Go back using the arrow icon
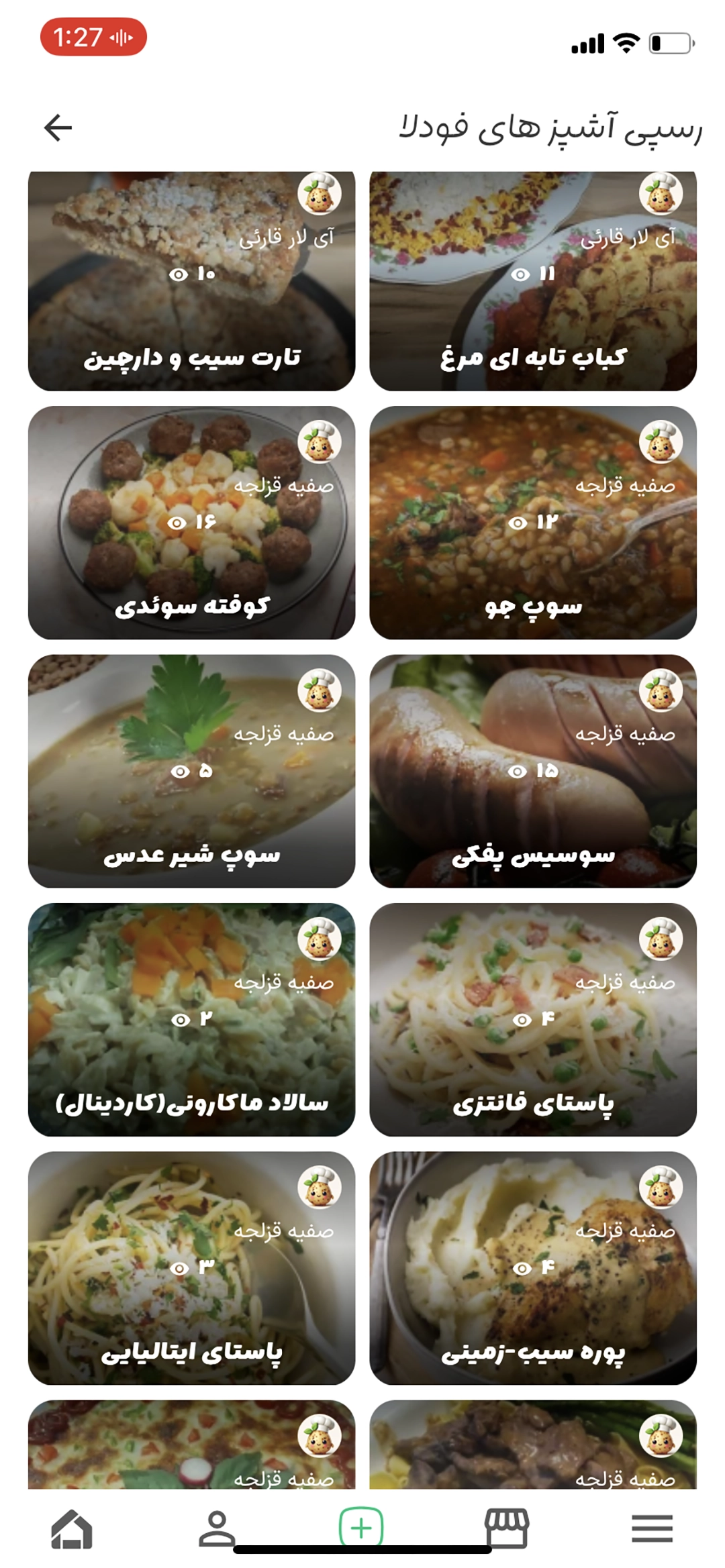 (x=58, y=127)
